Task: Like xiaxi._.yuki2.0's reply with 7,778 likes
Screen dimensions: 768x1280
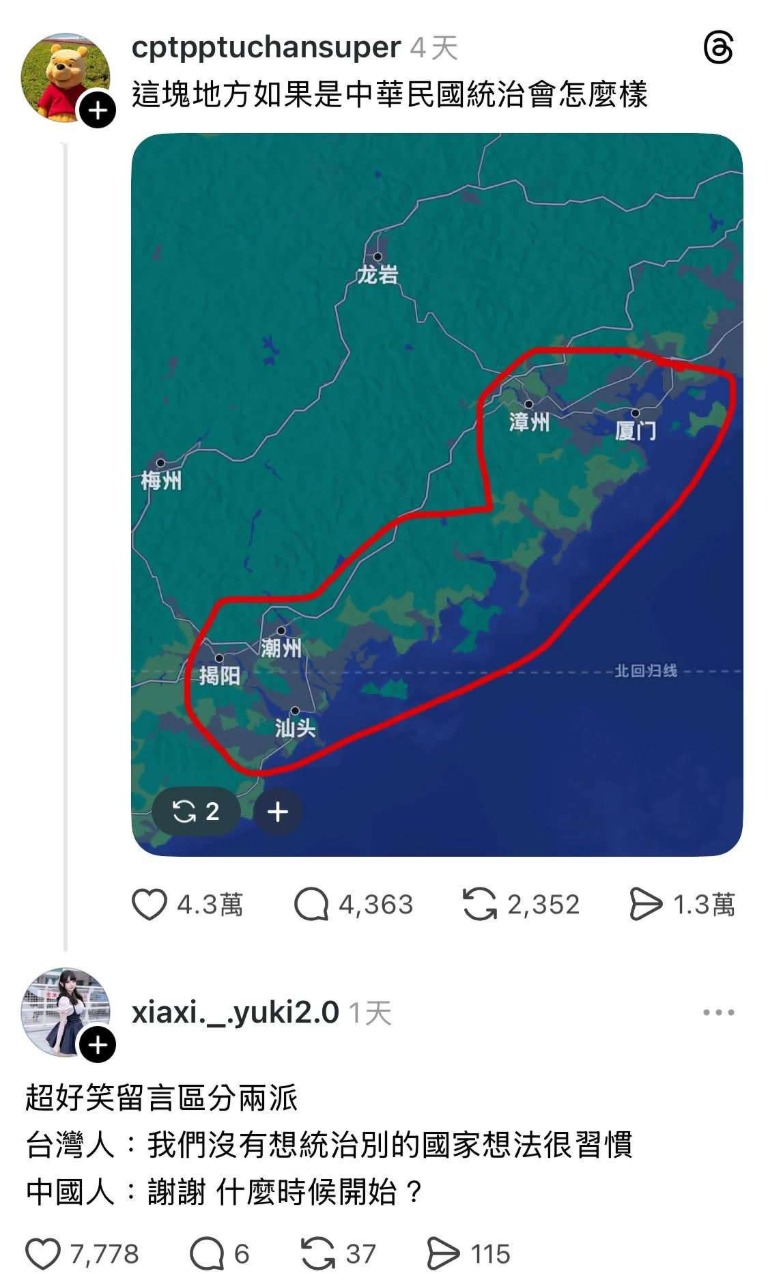Action: coord(41,1253)
